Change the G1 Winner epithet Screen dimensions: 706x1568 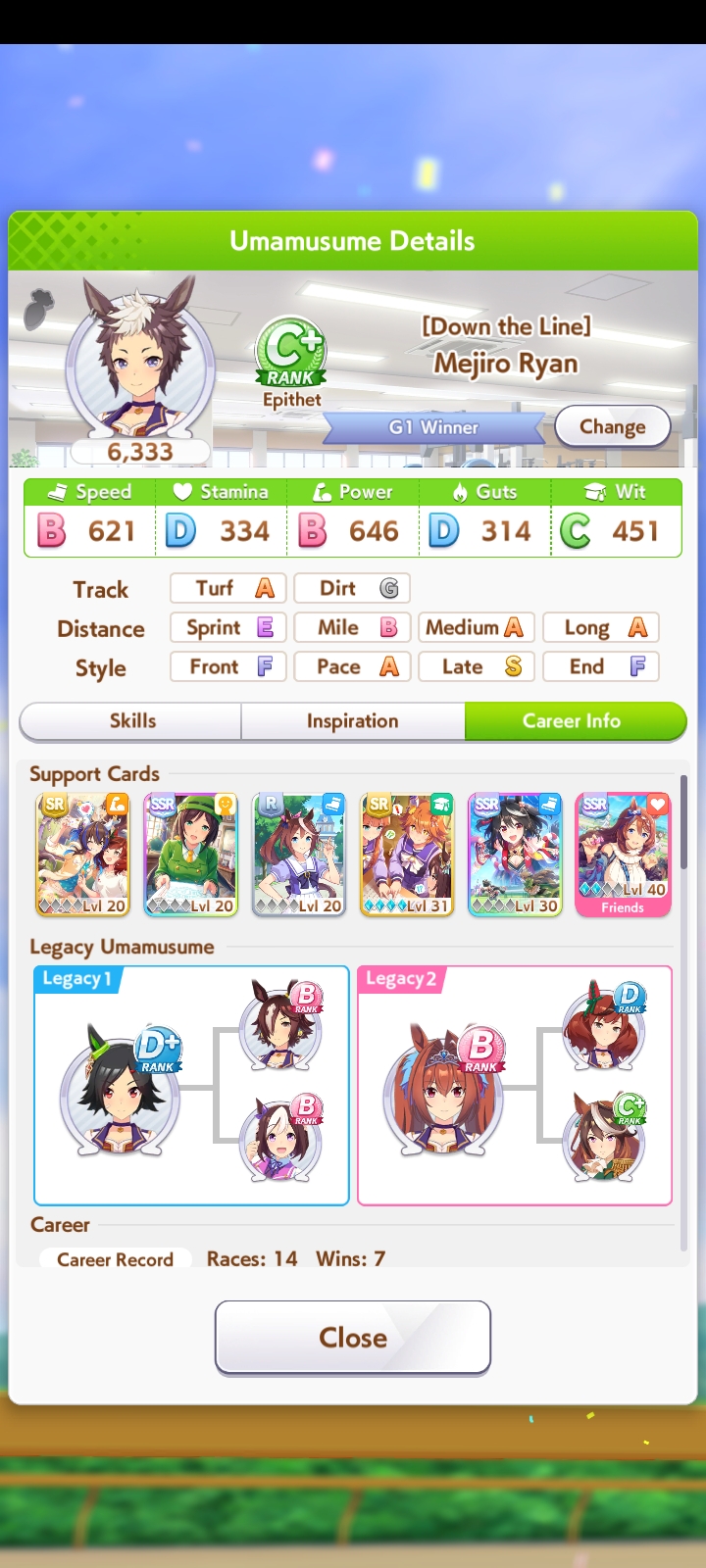click(613, 426)
